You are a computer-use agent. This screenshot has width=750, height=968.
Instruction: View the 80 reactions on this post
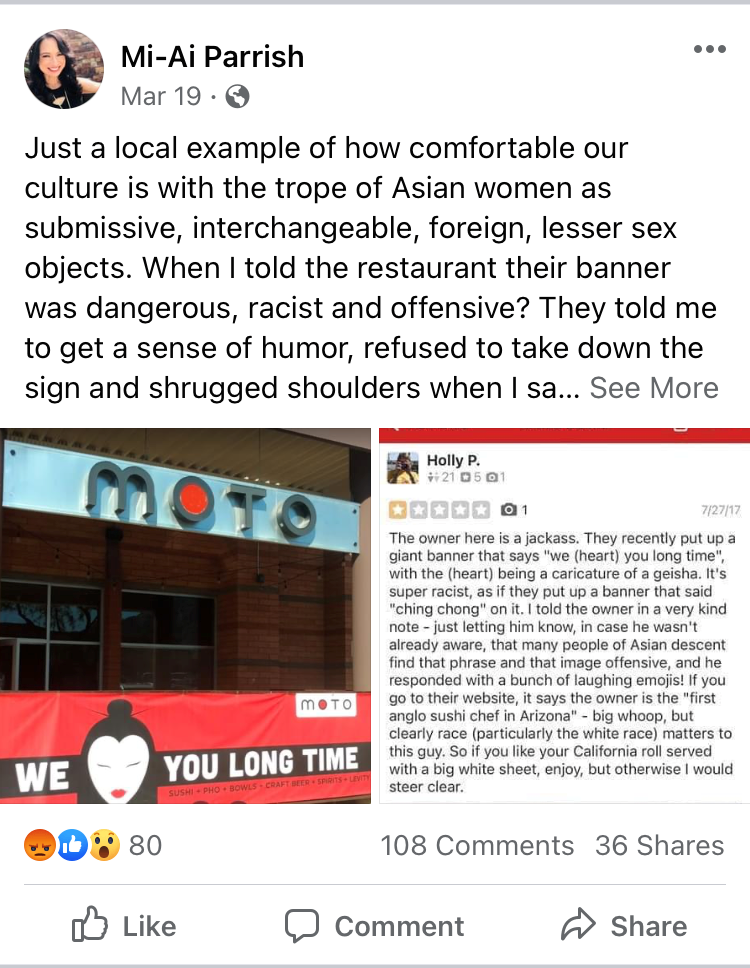[x=92, y=845]
